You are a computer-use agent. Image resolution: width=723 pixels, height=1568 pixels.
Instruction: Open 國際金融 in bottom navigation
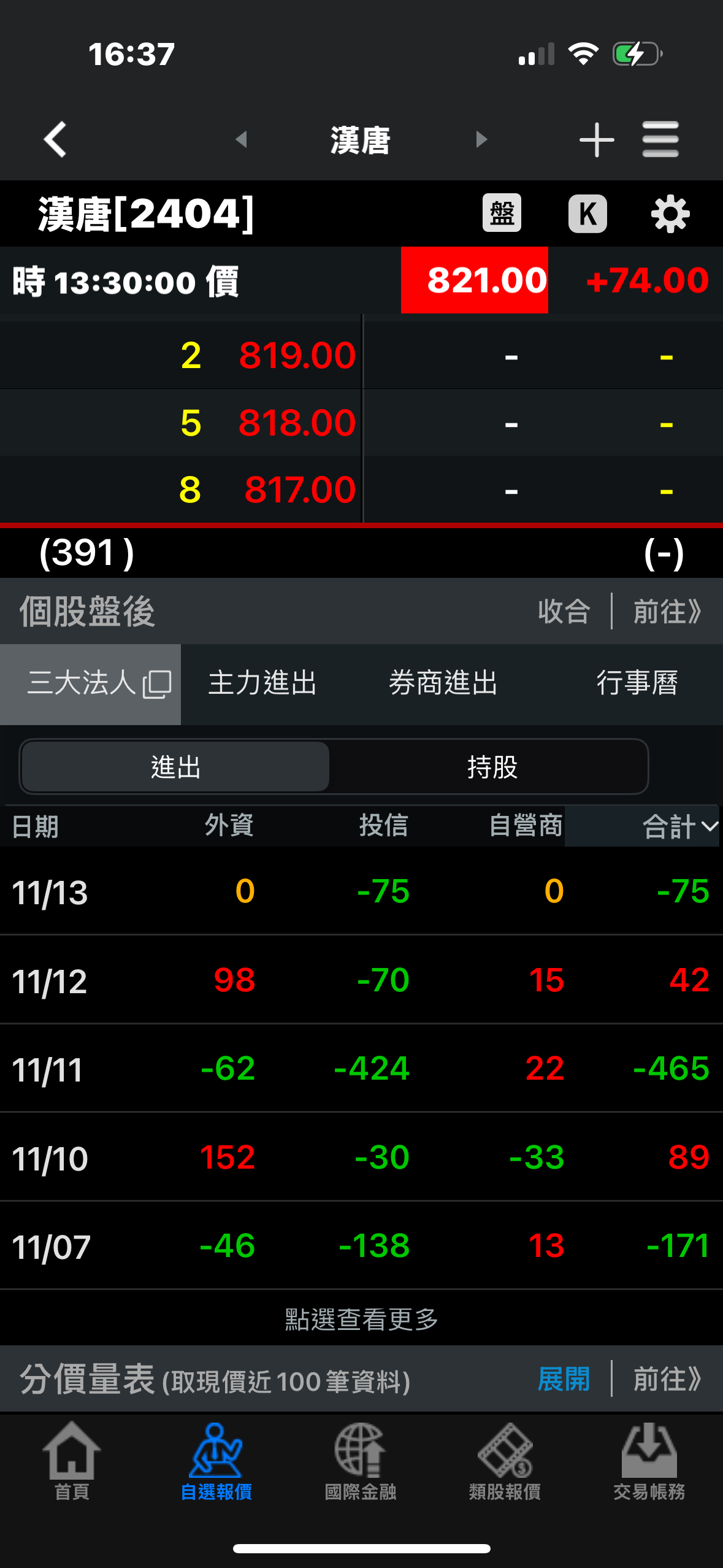(361, 1461)
